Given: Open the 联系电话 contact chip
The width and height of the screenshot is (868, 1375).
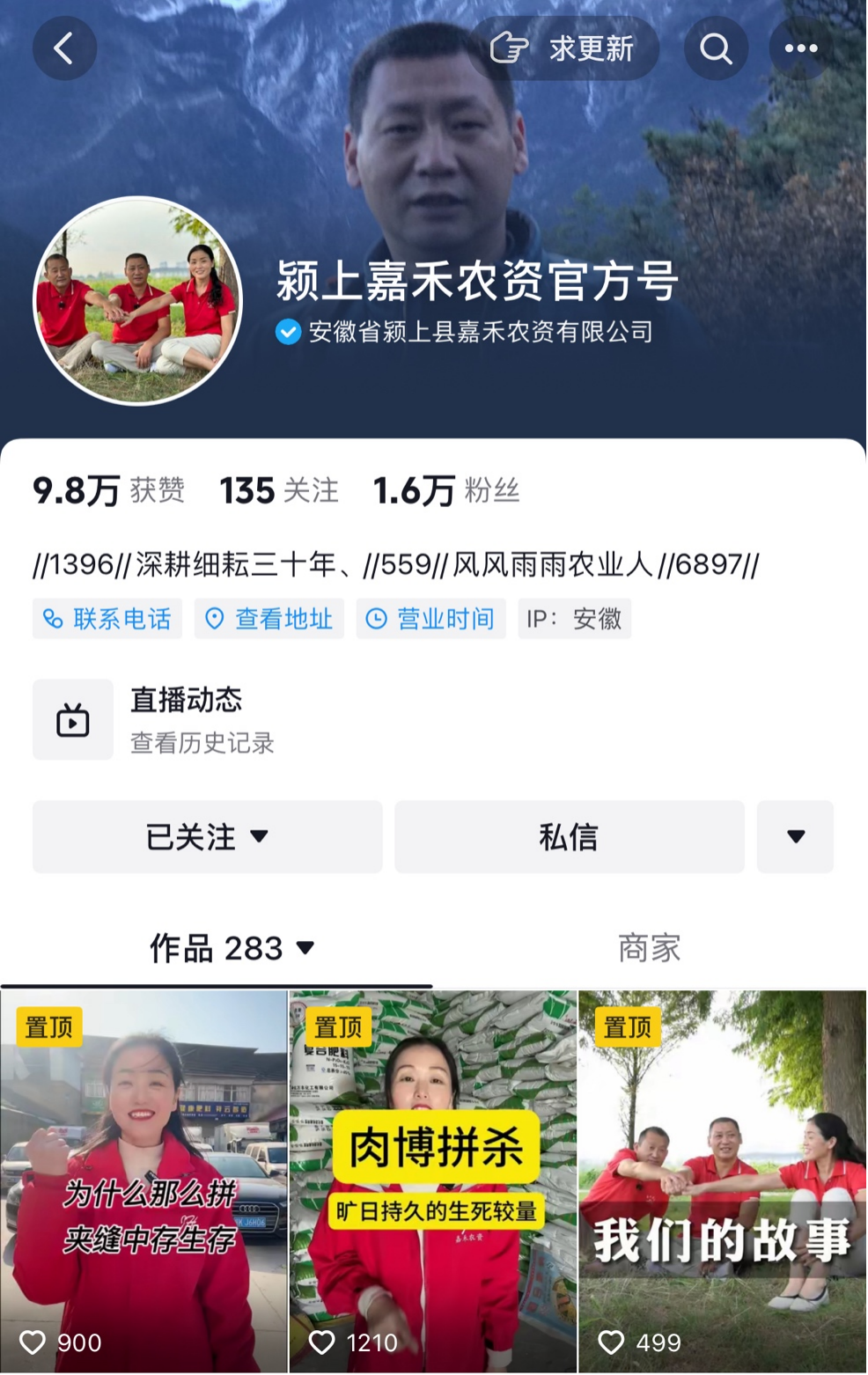Looking at the screenshot, I should 107,619.
